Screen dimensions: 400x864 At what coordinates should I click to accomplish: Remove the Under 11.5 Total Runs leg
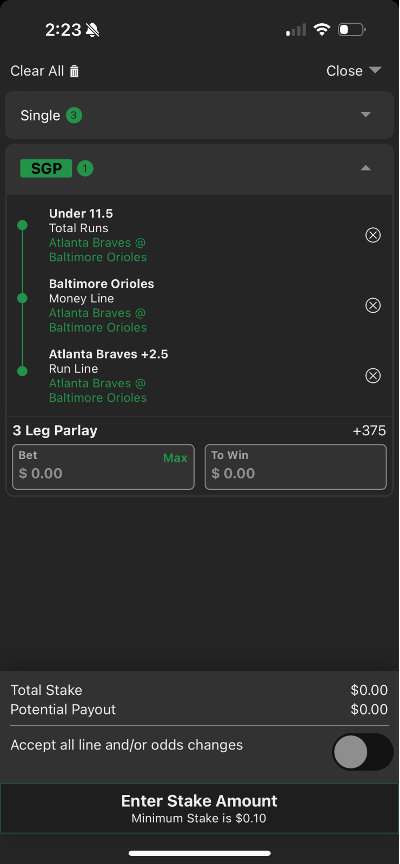tap(373, 235)
